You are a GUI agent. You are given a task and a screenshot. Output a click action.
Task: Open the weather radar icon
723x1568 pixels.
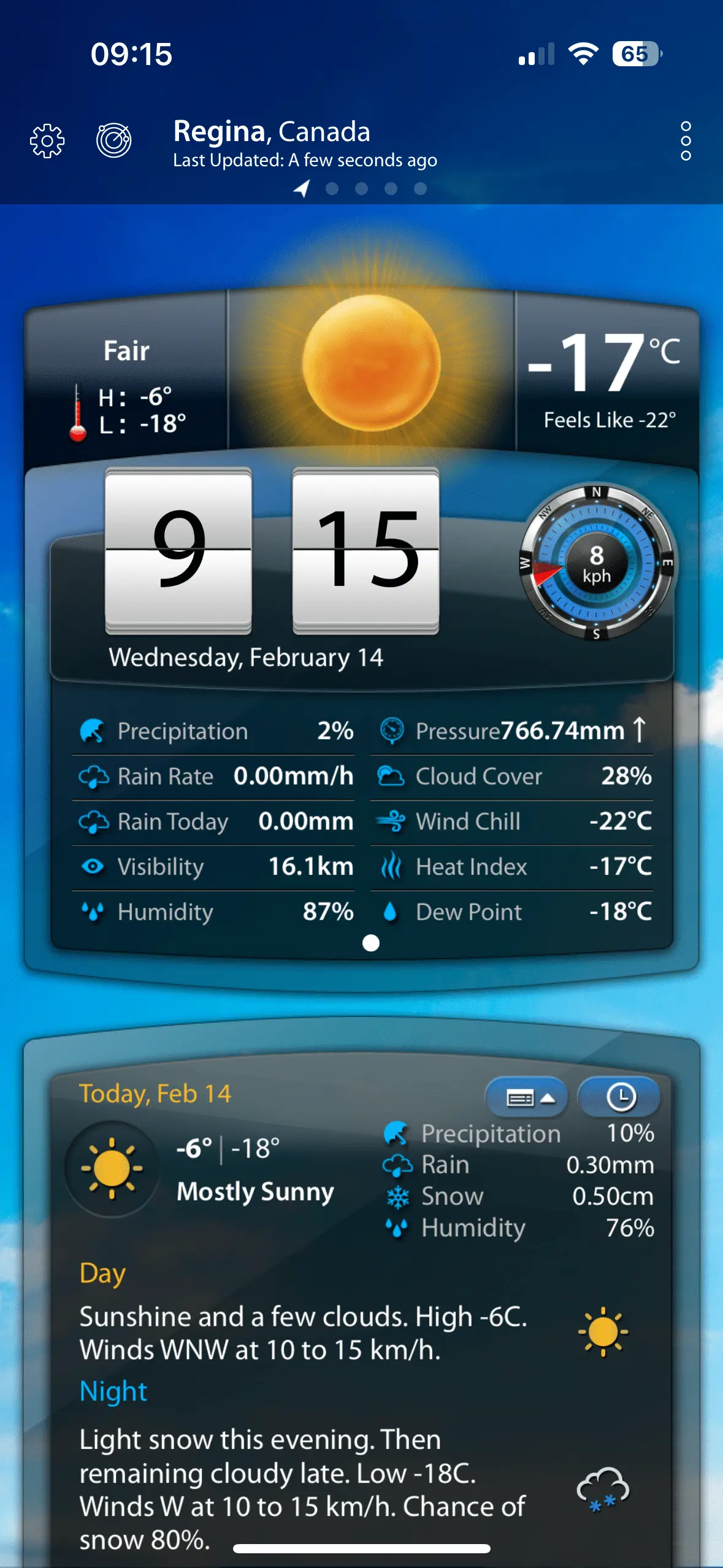(114, 140)
